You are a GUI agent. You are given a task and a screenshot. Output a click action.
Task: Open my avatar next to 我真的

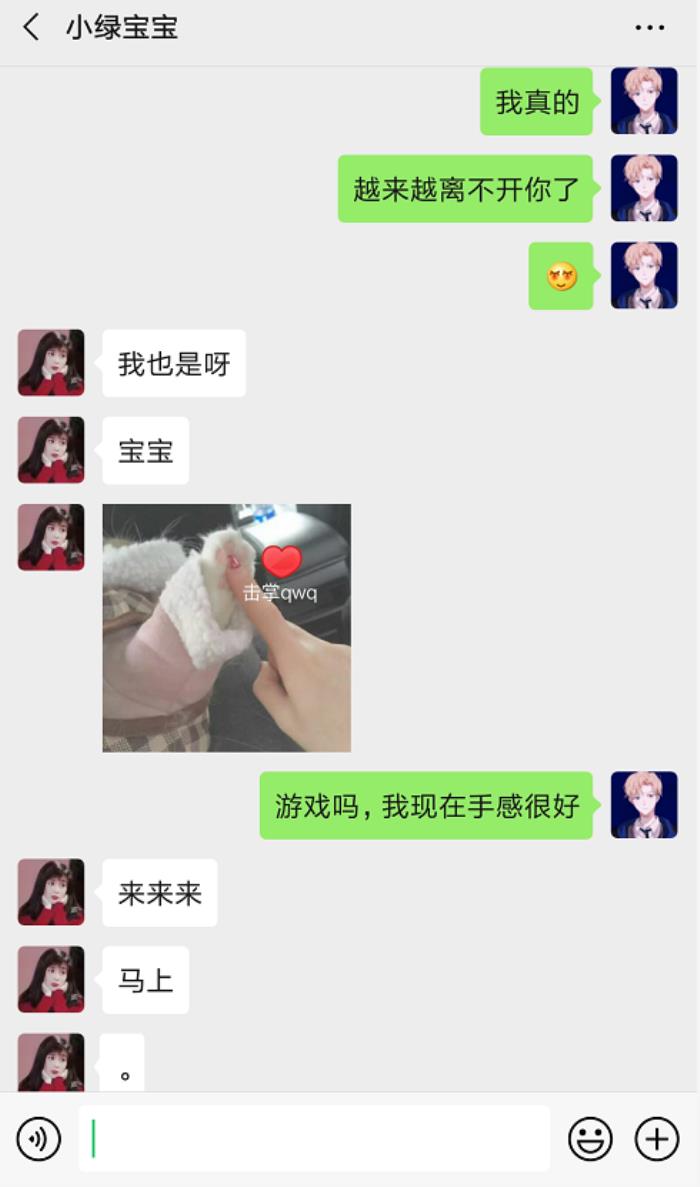644,101
